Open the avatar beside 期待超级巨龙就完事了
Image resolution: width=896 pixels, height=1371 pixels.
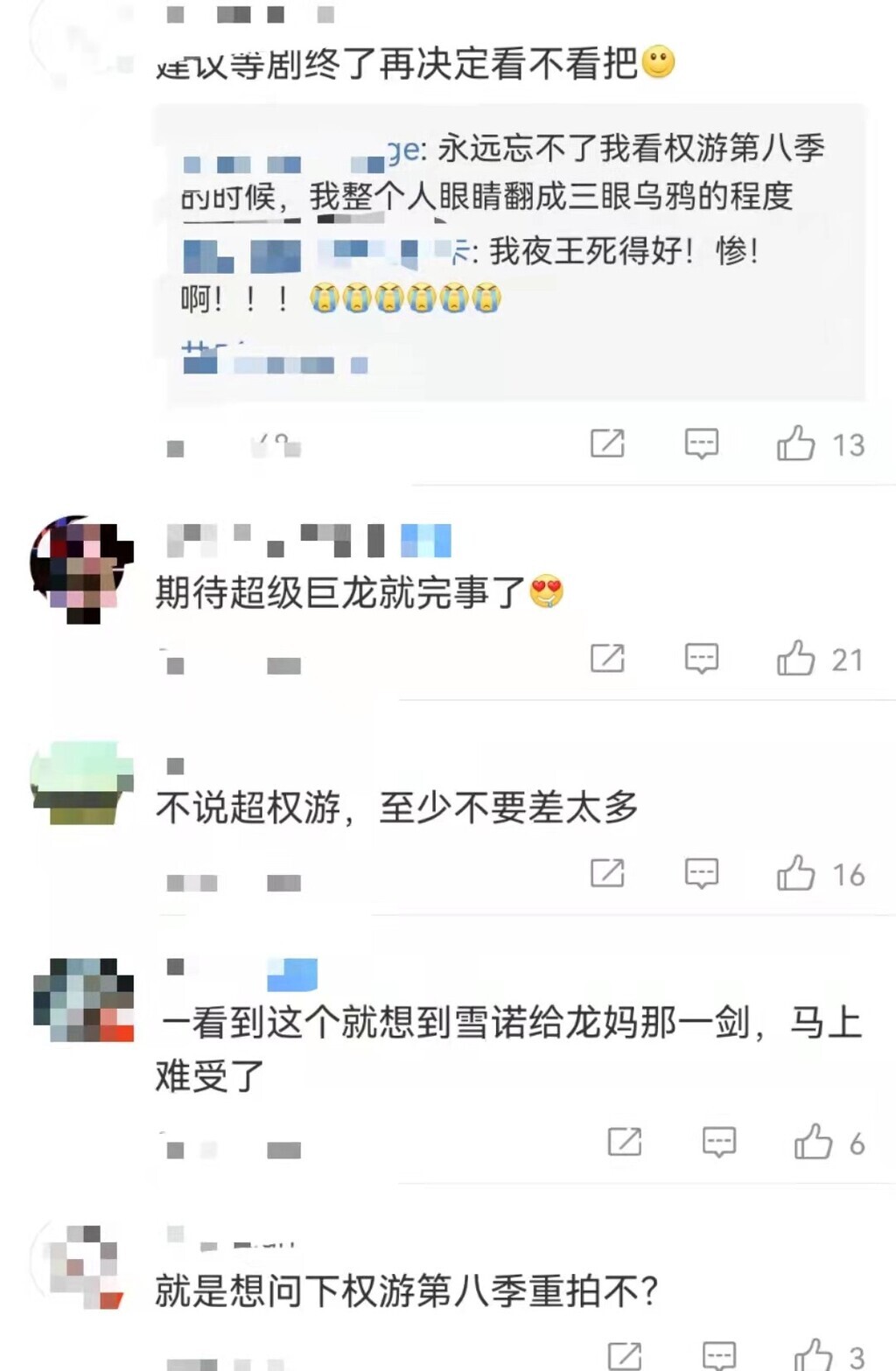coord(81,570)
